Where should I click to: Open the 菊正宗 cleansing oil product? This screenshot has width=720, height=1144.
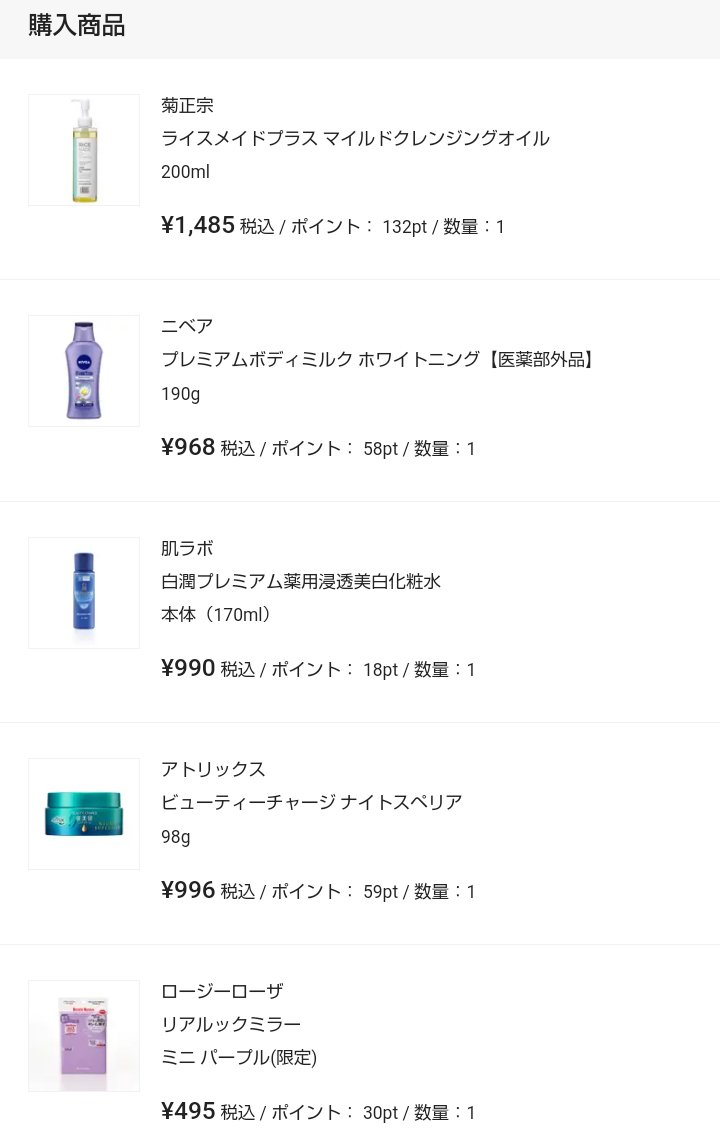point(355,139)
